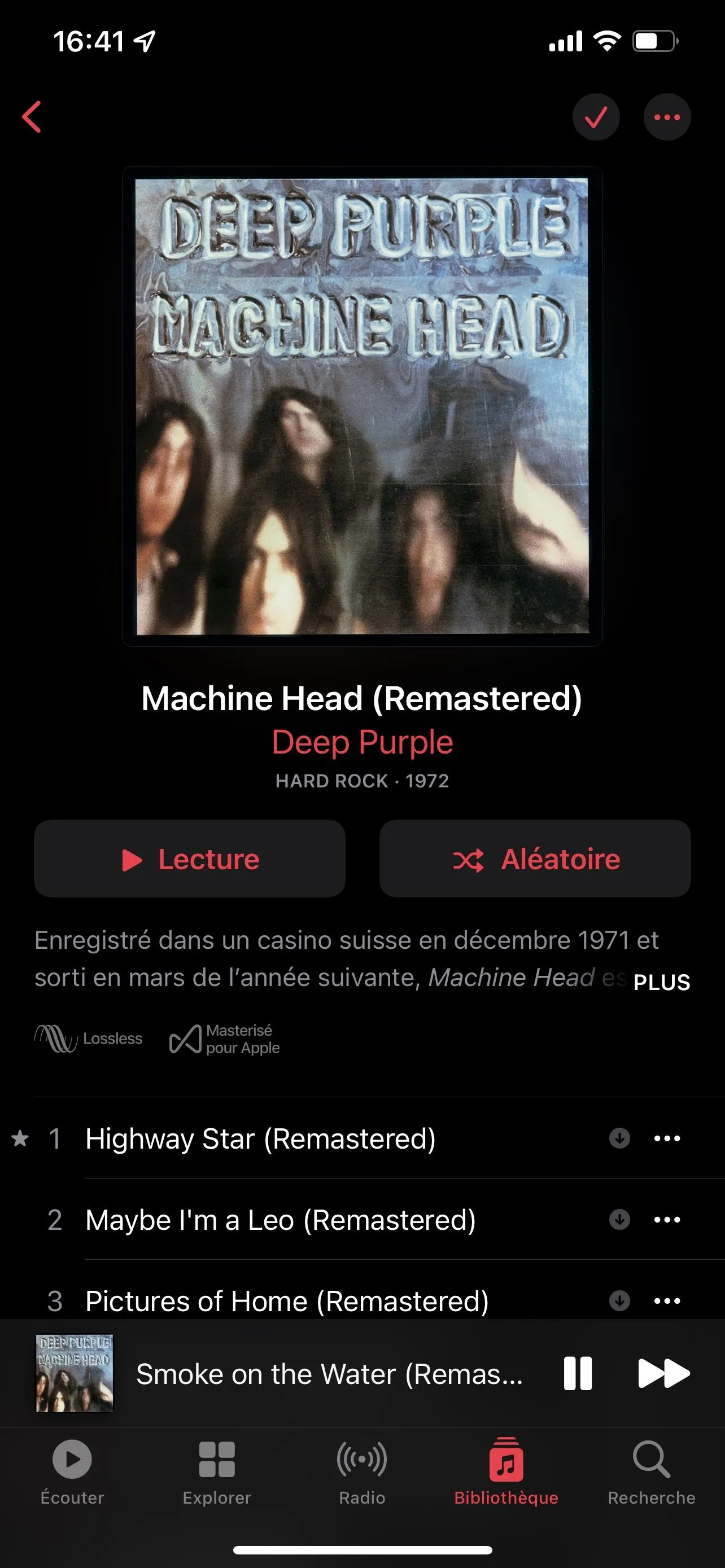Shuffle the album with Aléatoire
The image size is (725, 1568).
pos(535,859)
